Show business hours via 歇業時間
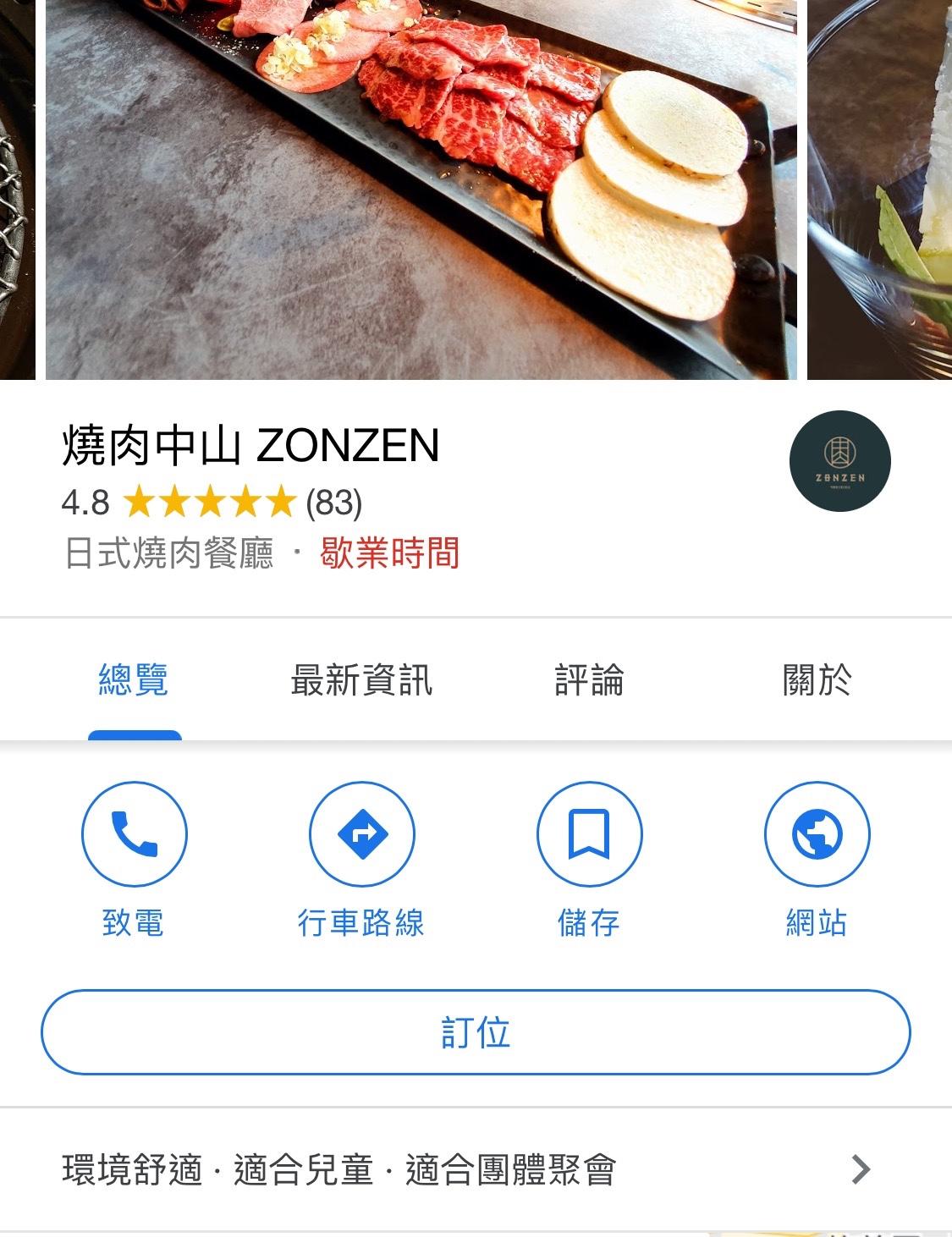 coord(389,554)
